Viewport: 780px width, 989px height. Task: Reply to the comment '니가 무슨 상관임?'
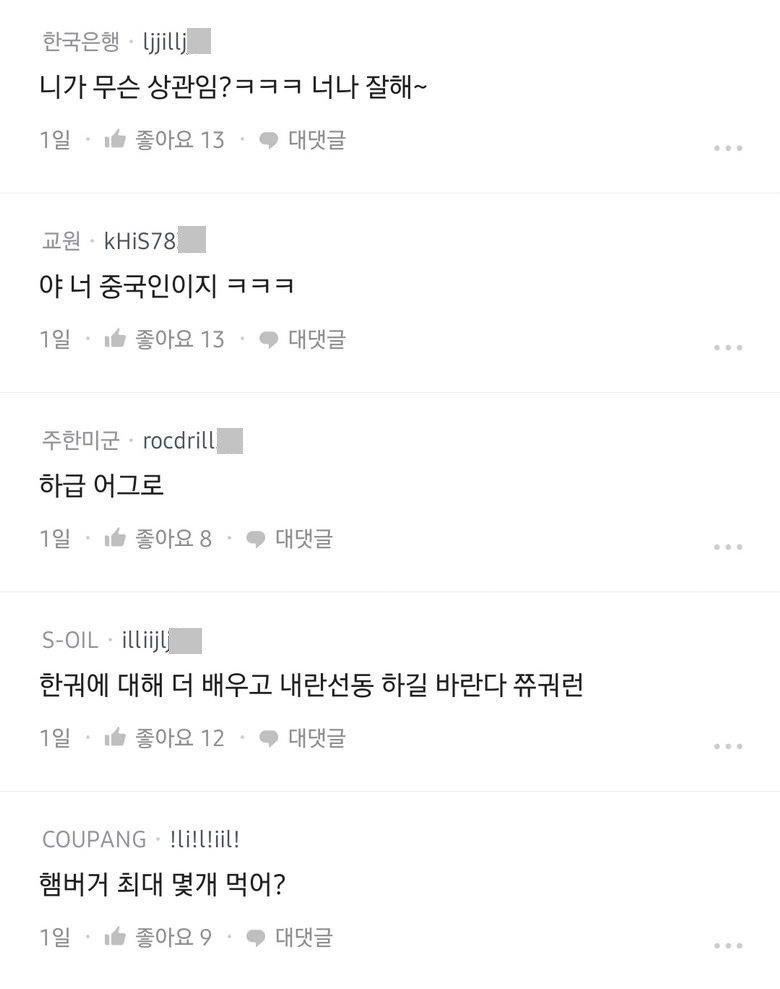click(x=302, y=140)
